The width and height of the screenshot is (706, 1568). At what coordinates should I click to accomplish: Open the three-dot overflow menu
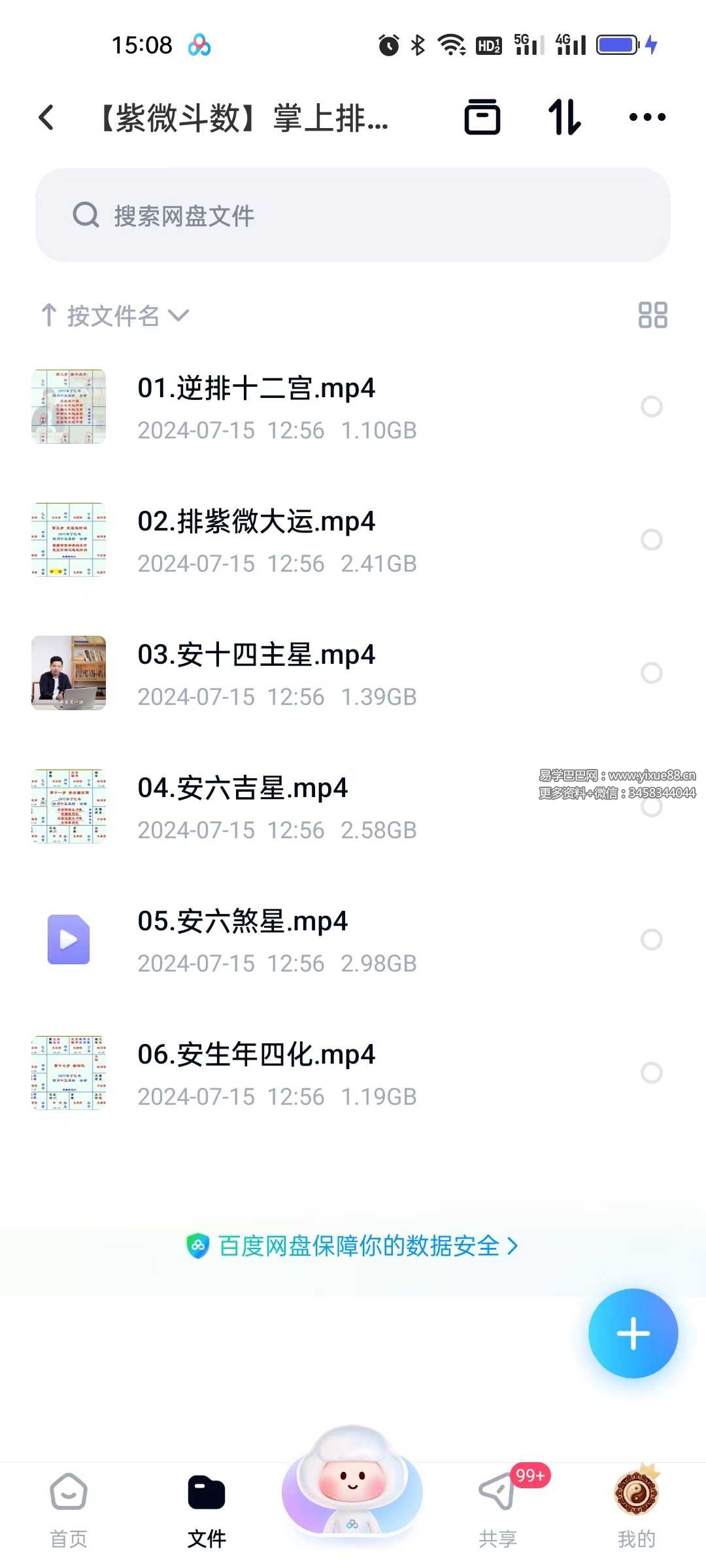[647, 118]
